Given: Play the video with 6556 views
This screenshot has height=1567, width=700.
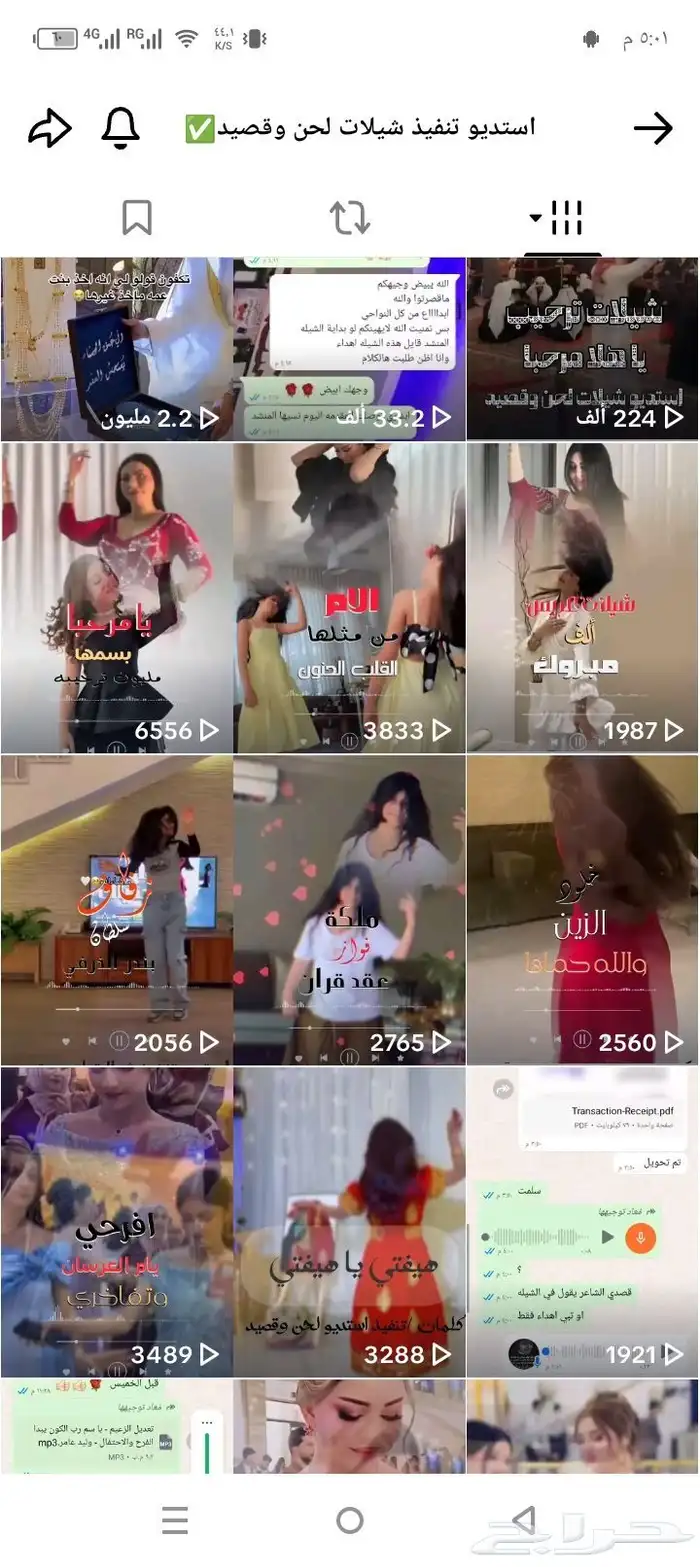Looking at the screenshot, I should point(117,598).
